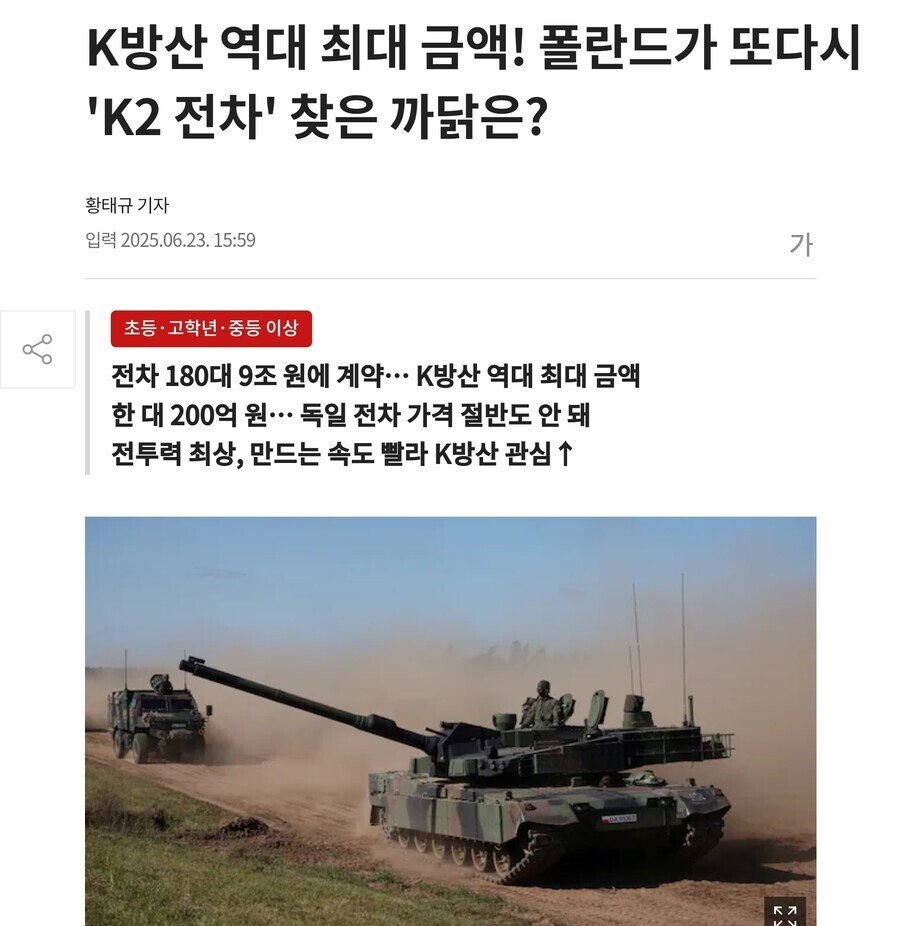Image resolution: width=900 pixels, height=926 pixels.
Task: Share this K2 tank article
Action: click(x=37, y=350)
